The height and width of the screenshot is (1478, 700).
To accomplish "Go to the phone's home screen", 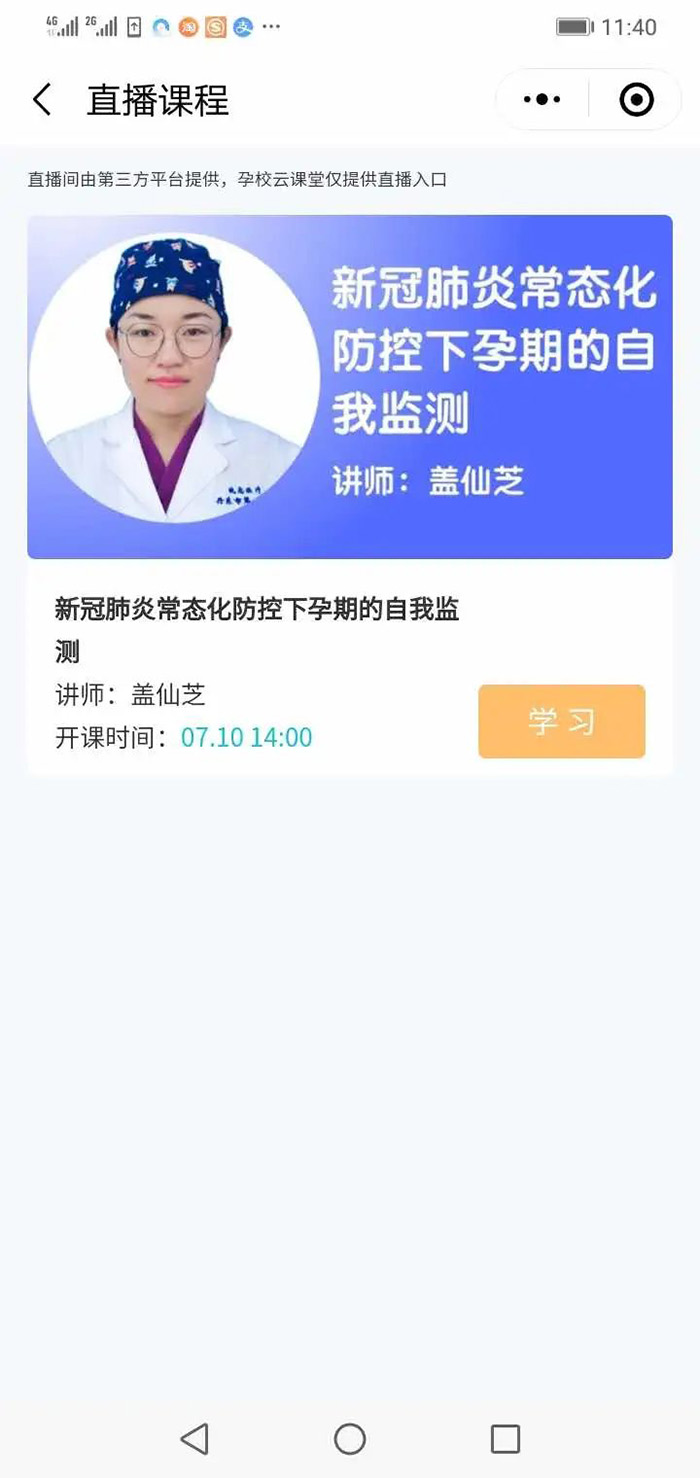I will click(x=350, y=1439).
